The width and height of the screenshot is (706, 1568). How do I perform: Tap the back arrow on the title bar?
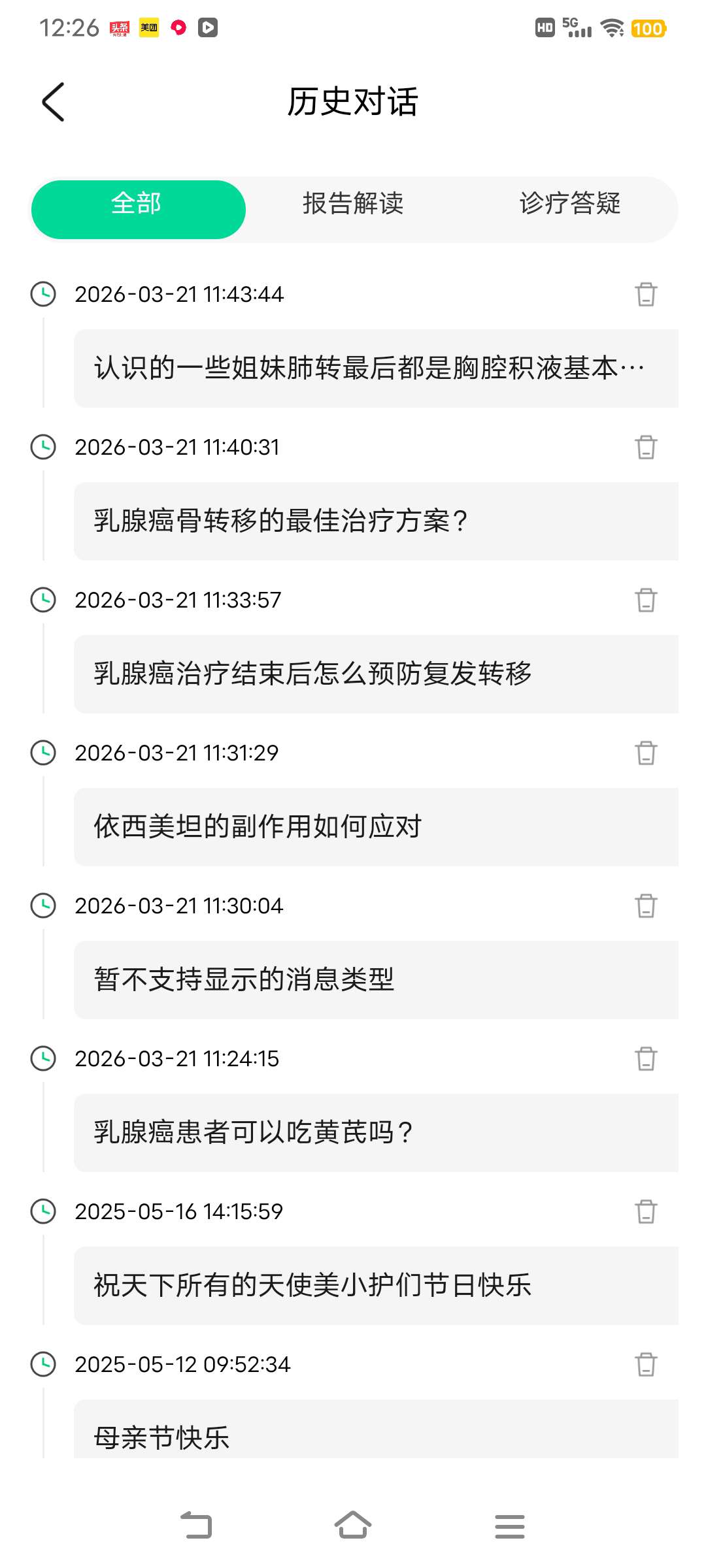pos(53,103)
